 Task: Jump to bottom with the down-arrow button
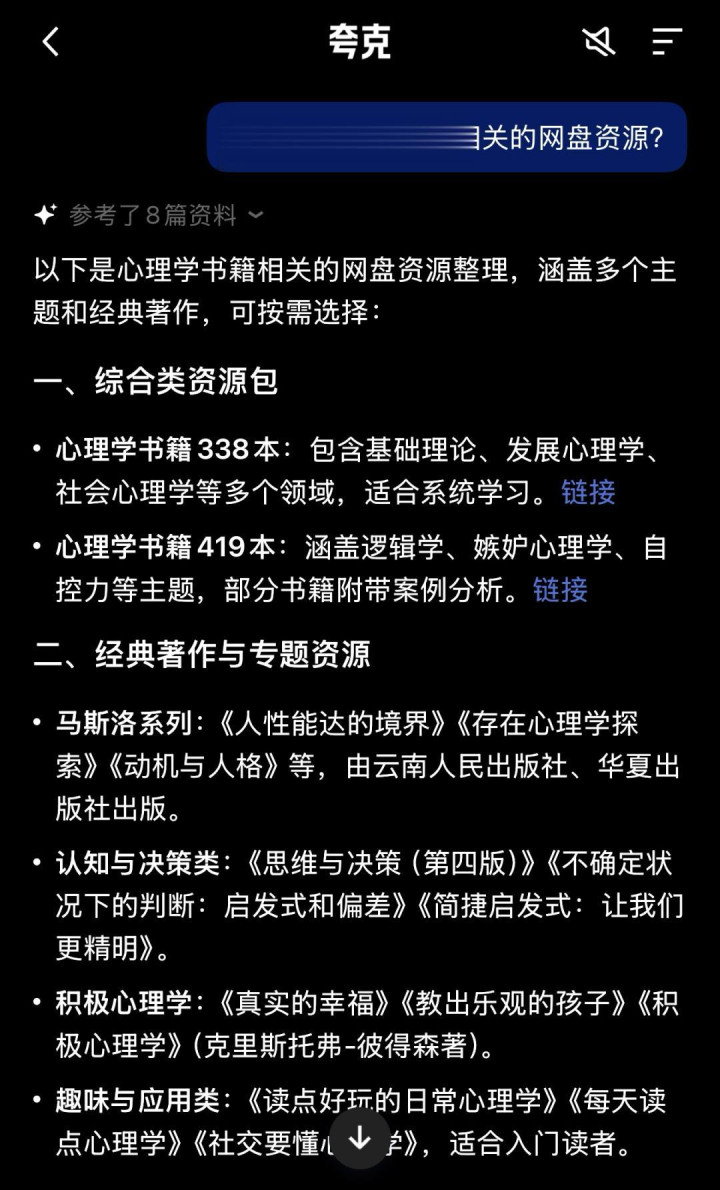point(360,1138)
